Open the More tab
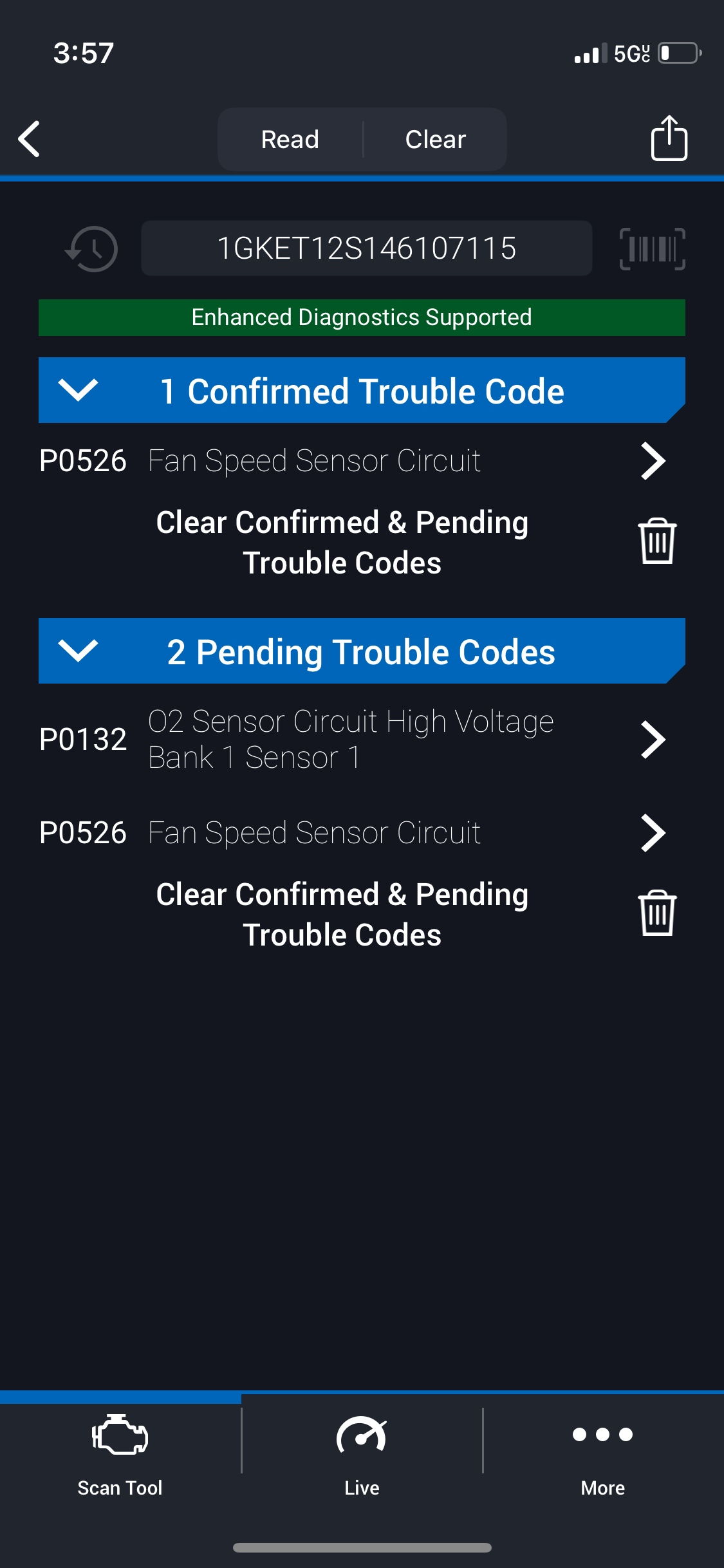Image resolution: width=724 pixels, height=1568 pixels. [x=603, y=1456]
